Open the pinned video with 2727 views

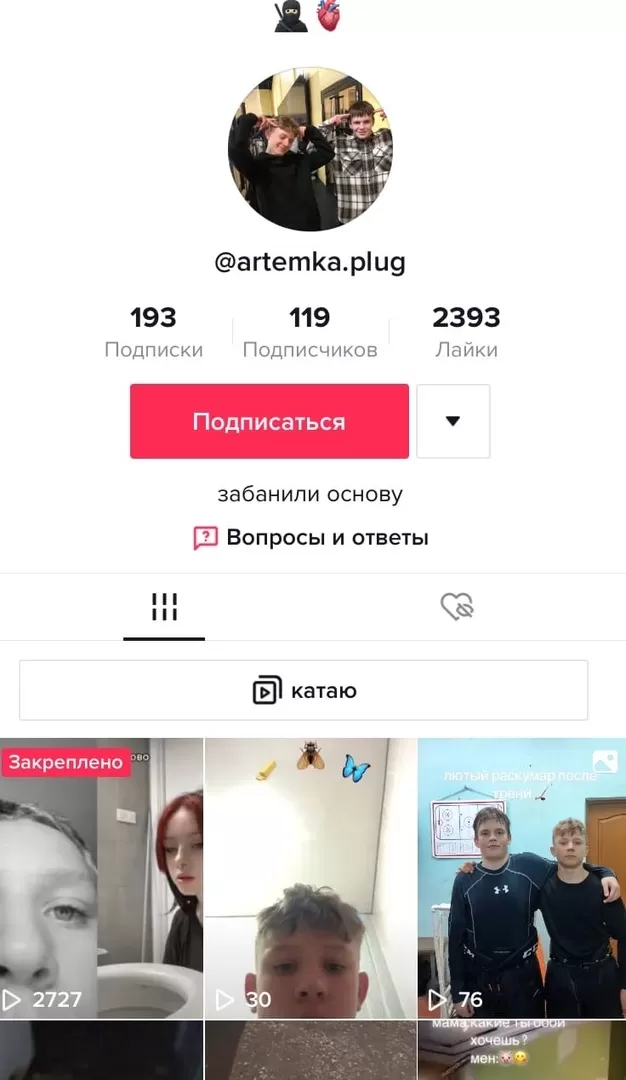click(101, 878)
